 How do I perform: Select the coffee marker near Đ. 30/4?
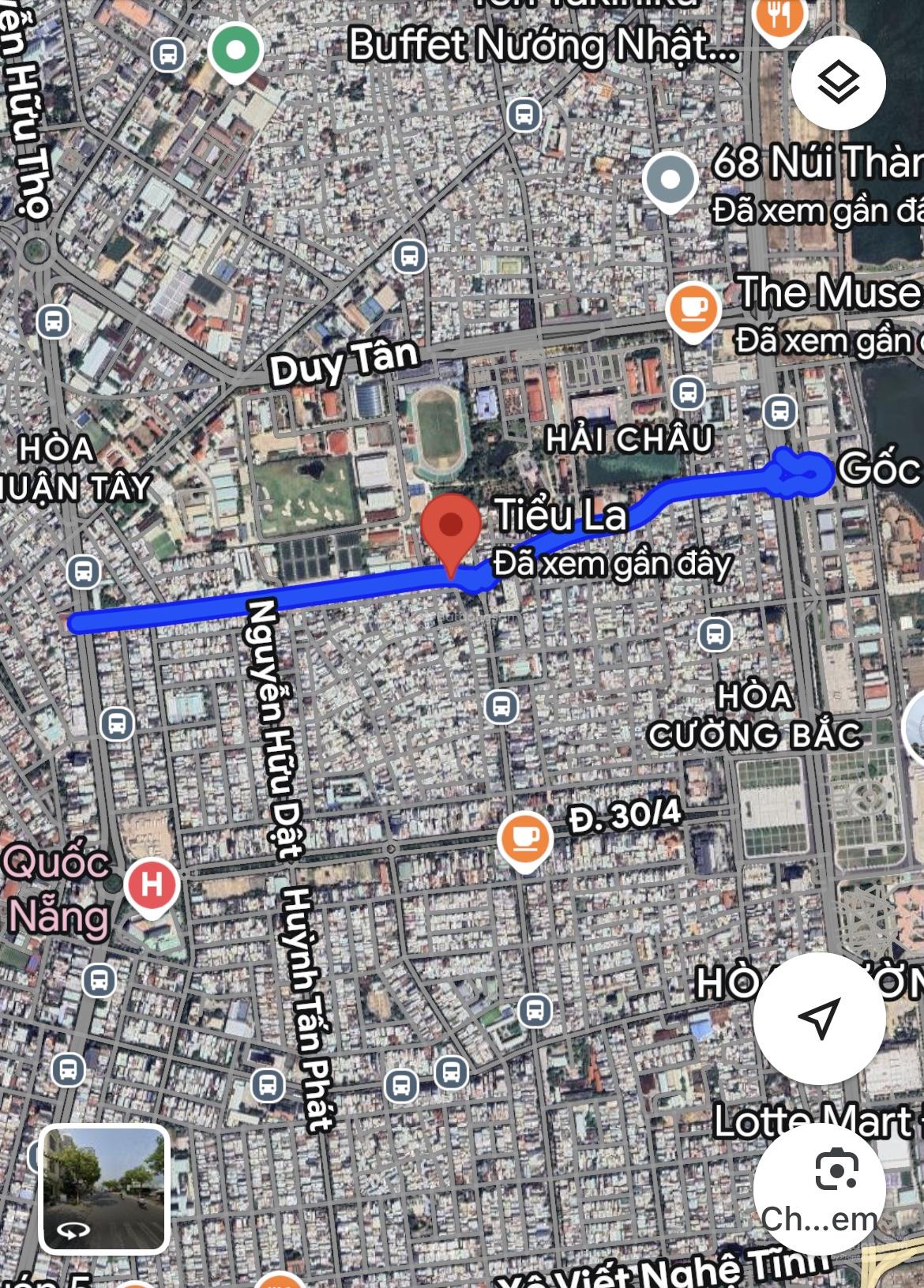tap(525, 839)
